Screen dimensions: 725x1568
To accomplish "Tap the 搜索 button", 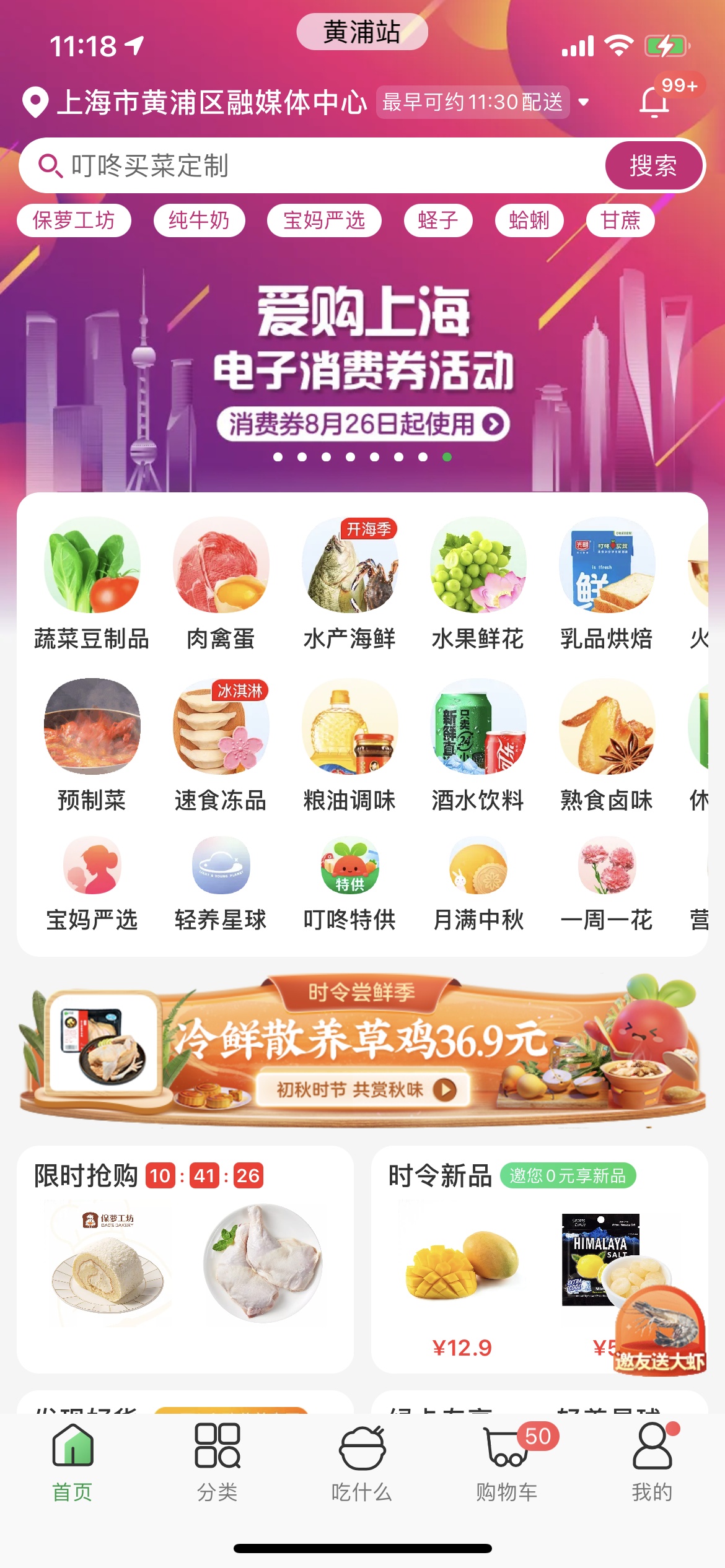I will click(x=653, y=166).
